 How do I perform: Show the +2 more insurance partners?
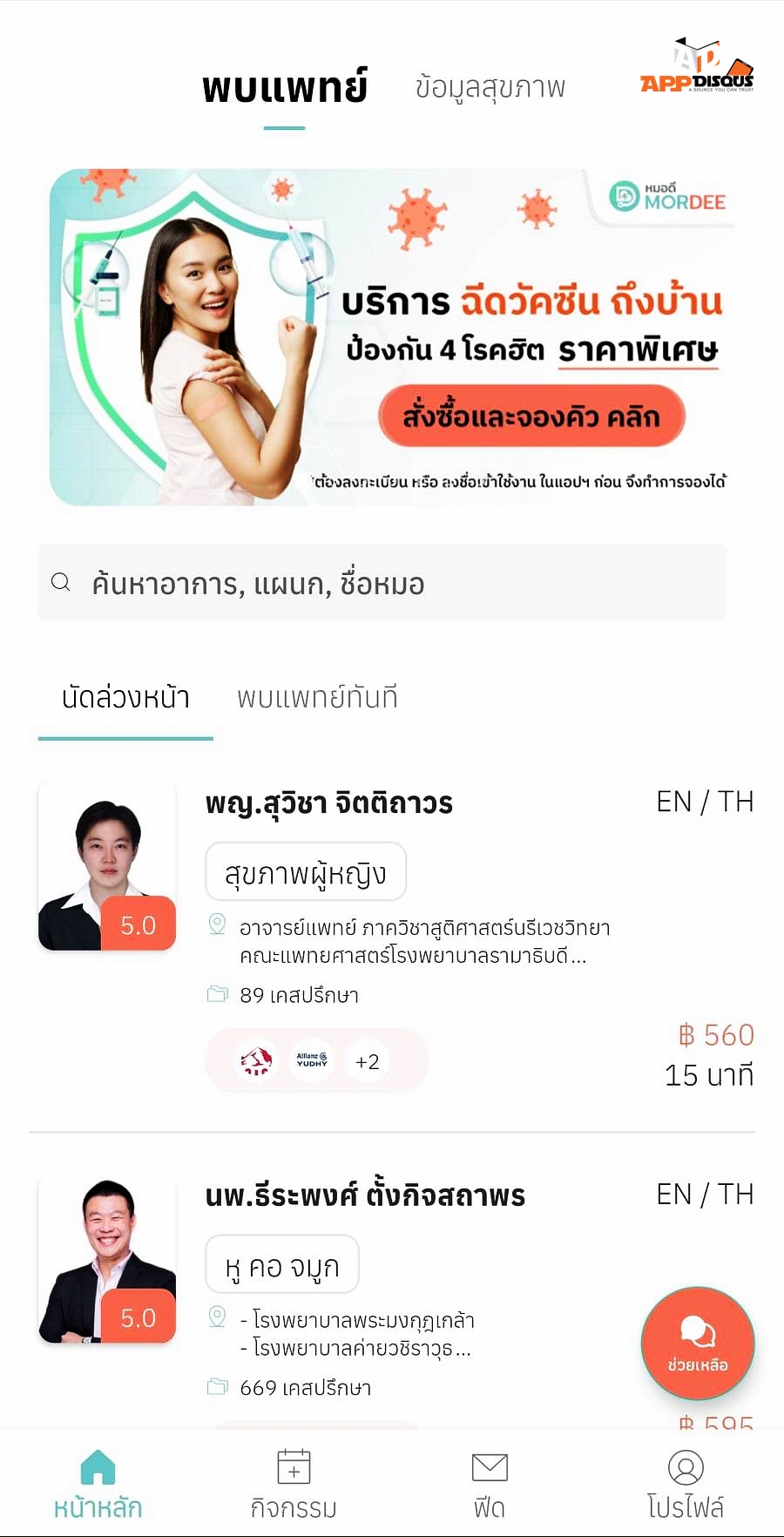tap(367, 1061)
